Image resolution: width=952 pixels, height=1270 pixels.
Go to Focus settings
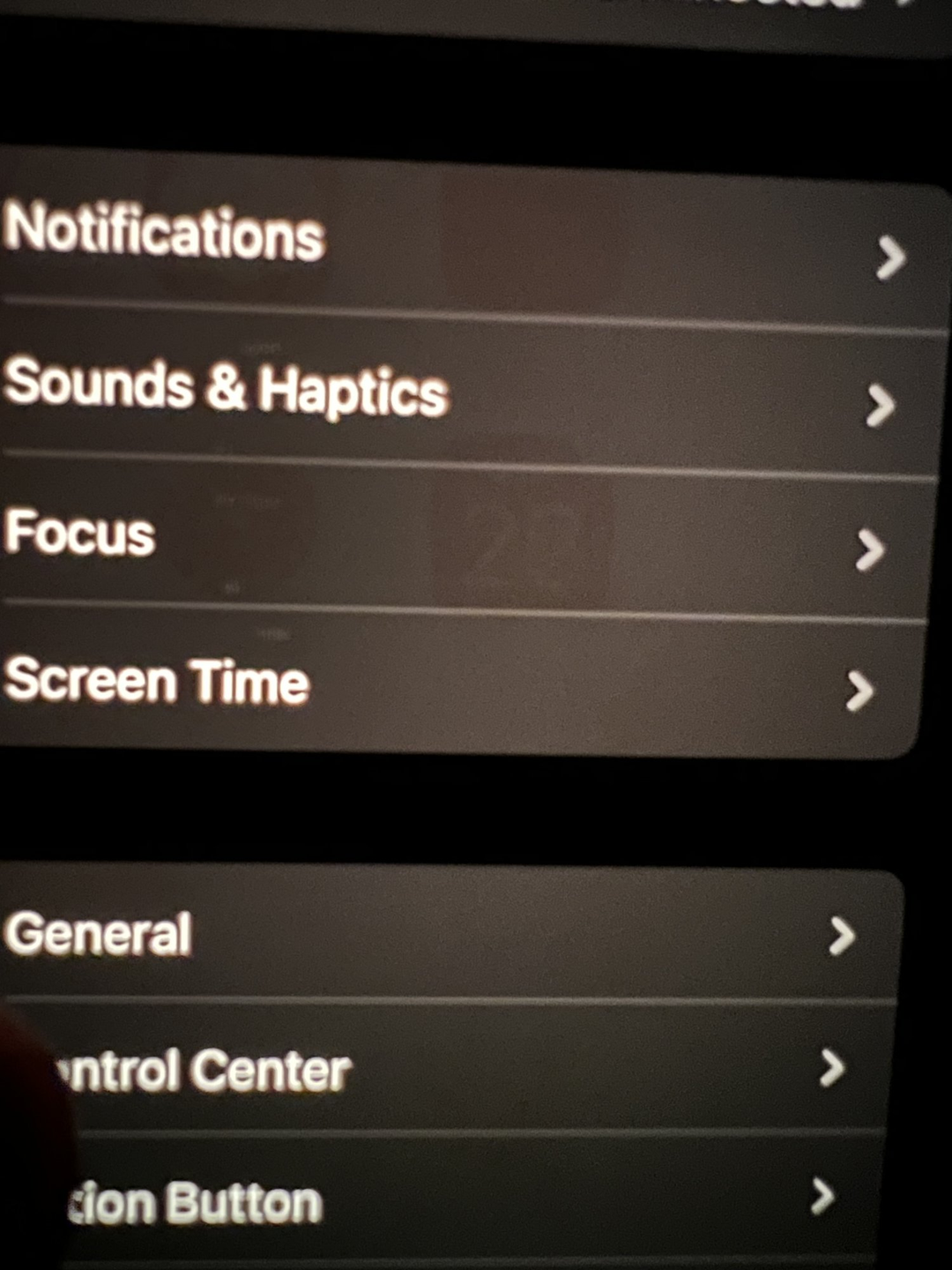click(79, 533)
